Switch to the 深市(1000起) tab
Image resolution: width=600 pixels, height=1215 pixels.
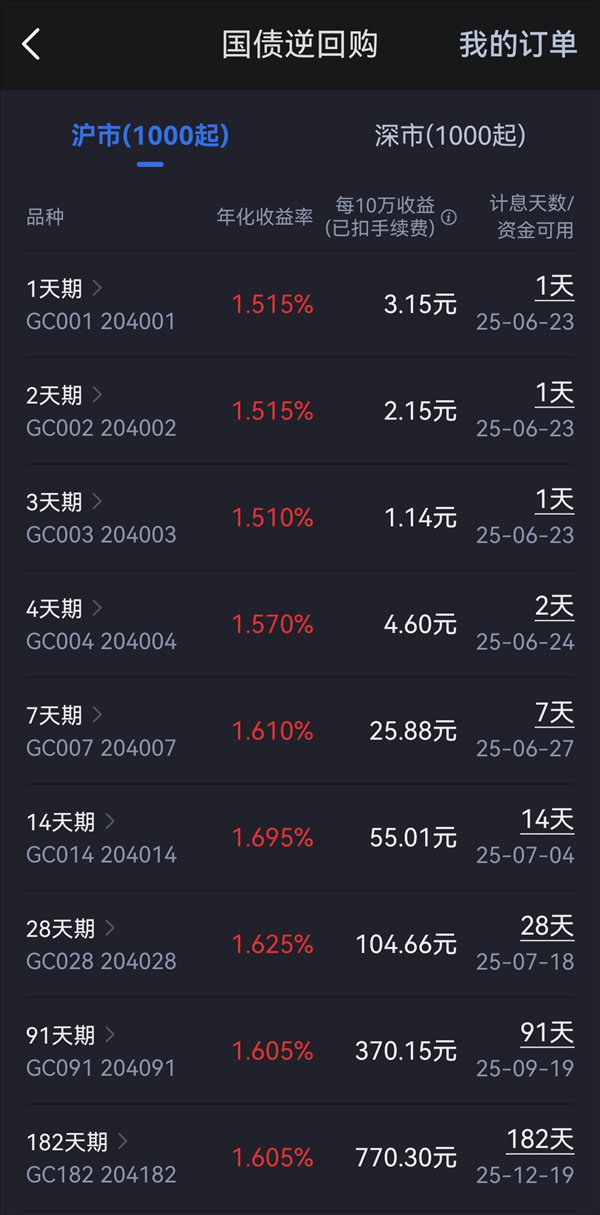[450, 135]
